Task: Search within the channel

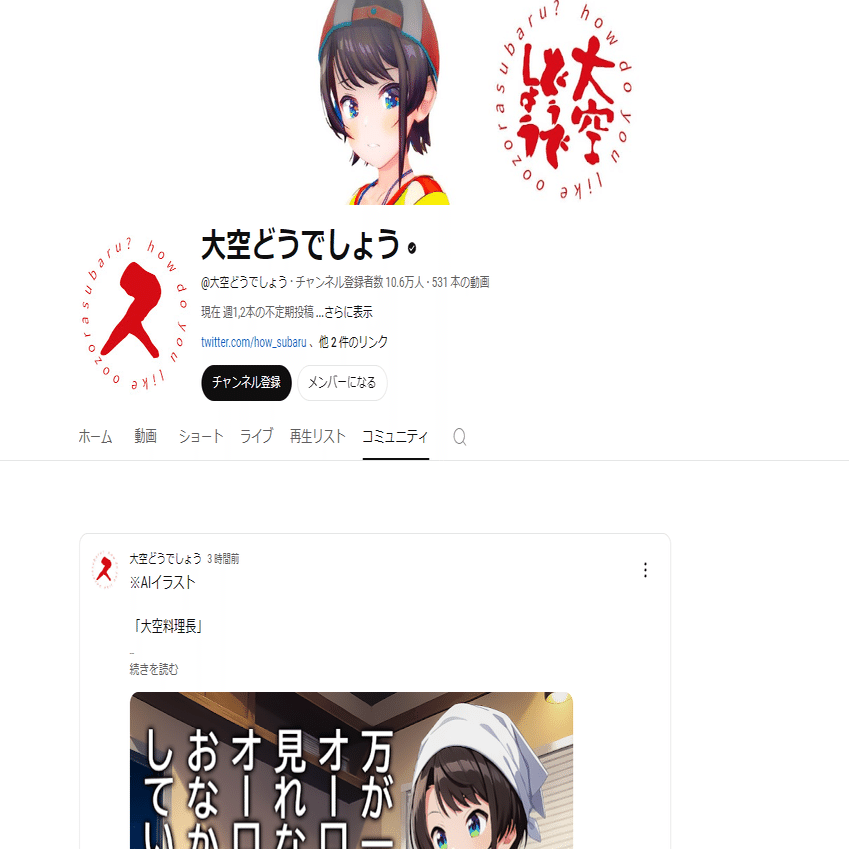Action: coord(460,437)
